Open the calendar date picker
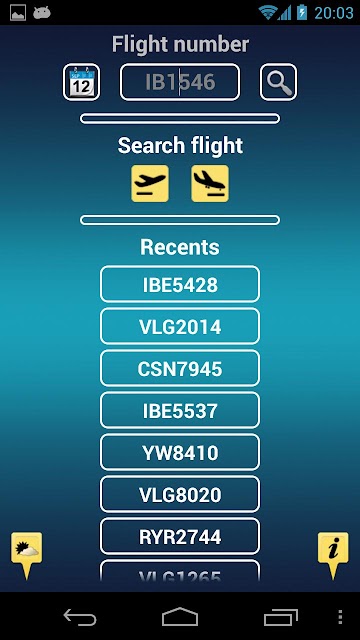 point(81,82)
